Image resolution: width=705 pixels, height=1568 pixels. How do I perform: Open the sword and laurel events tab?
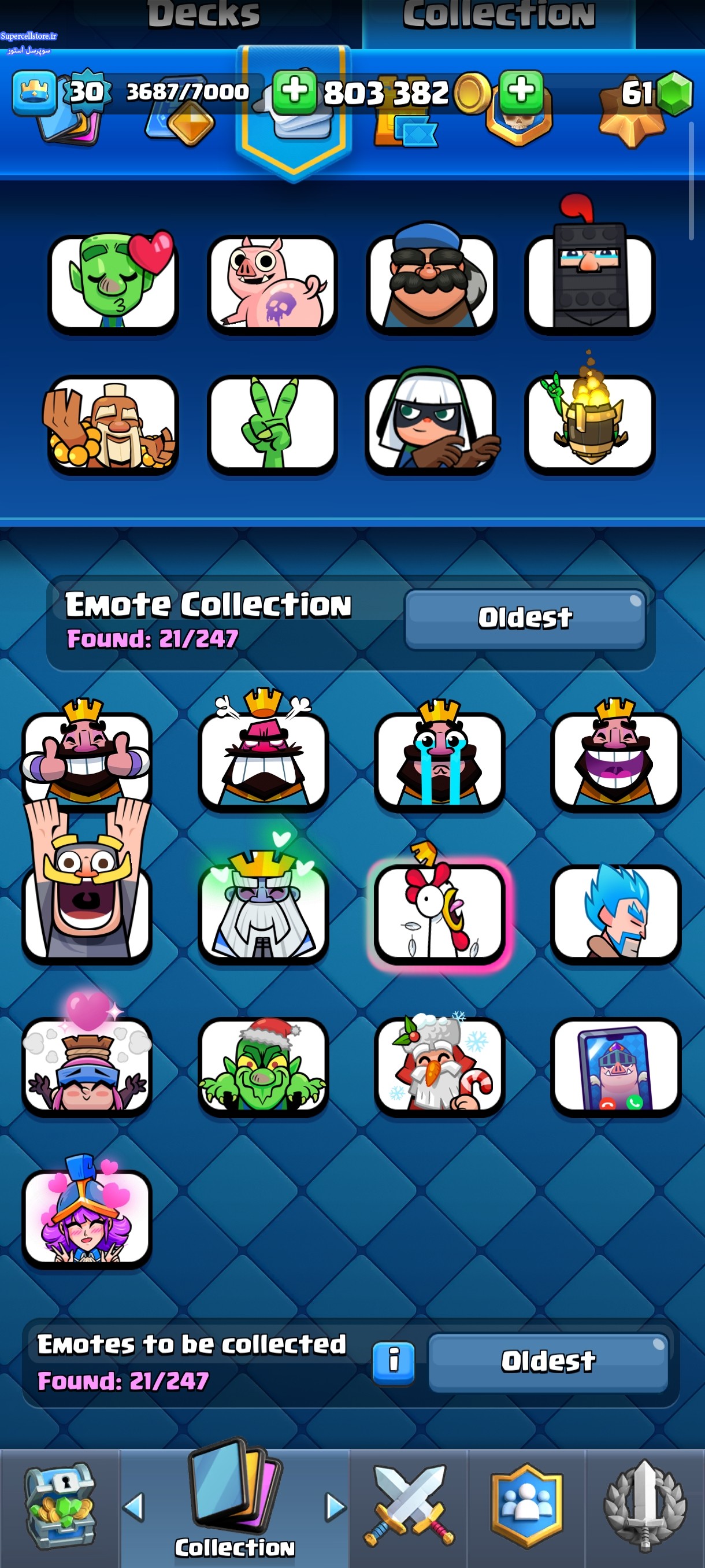click(645, 1507)
